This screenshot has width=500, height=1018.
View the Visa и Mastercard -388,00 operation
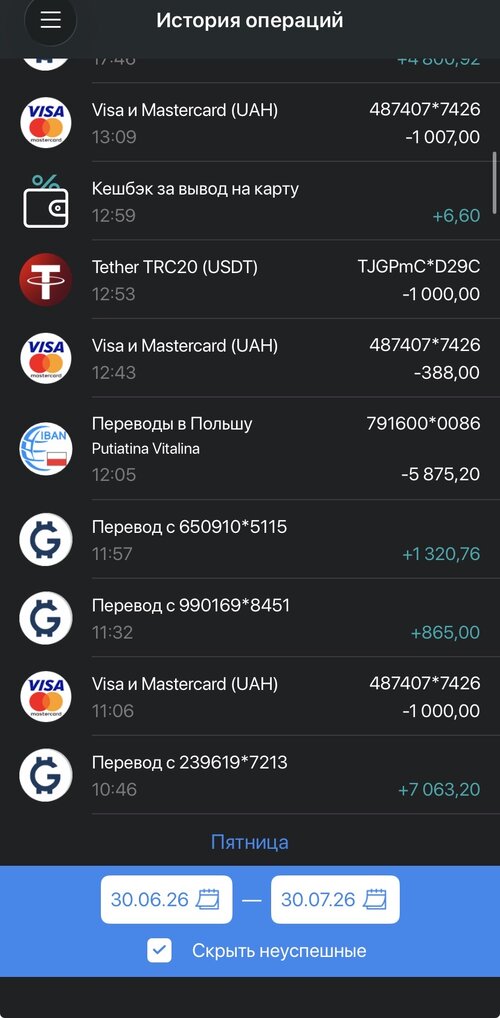pyautogui.click(x=250, y=358)
